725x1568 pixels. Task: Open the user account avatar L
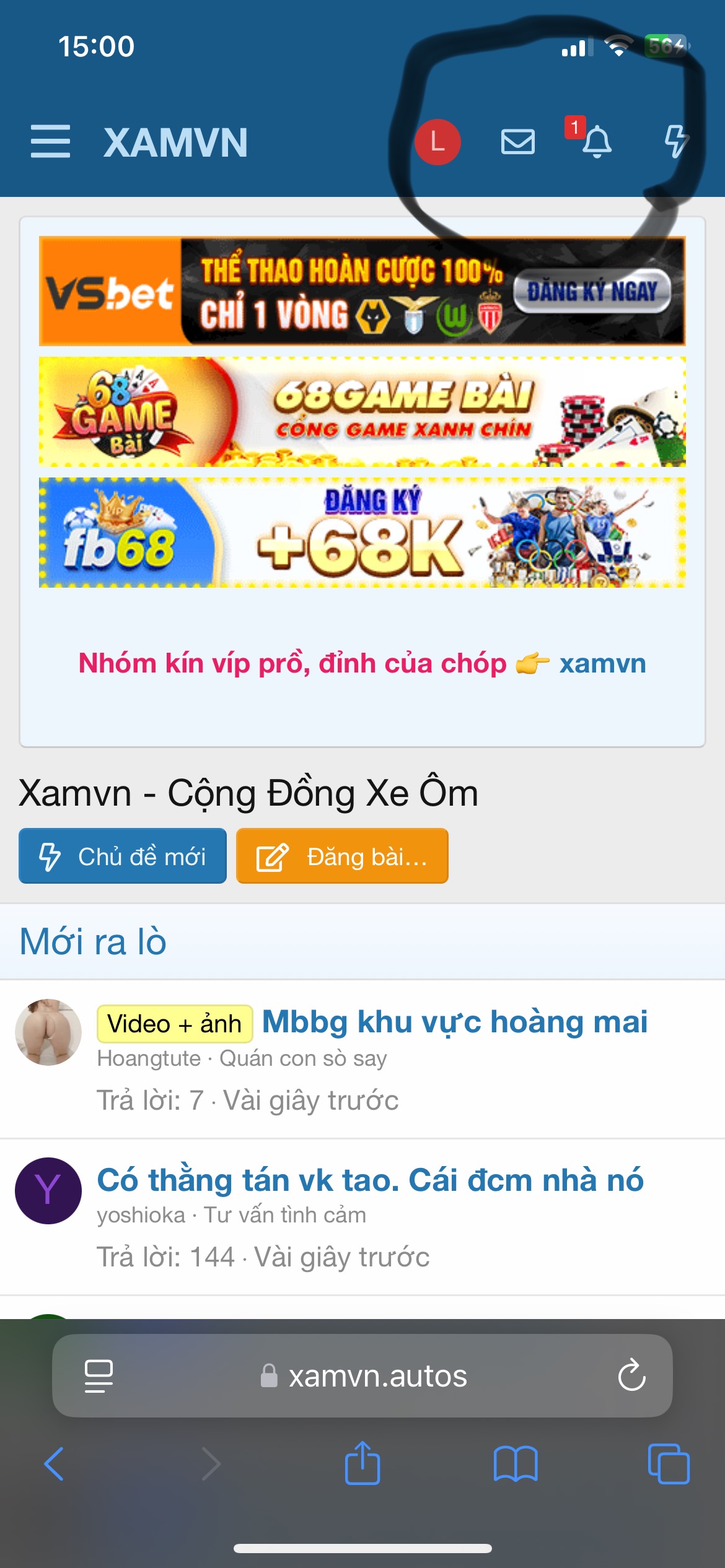click(437, 142)
